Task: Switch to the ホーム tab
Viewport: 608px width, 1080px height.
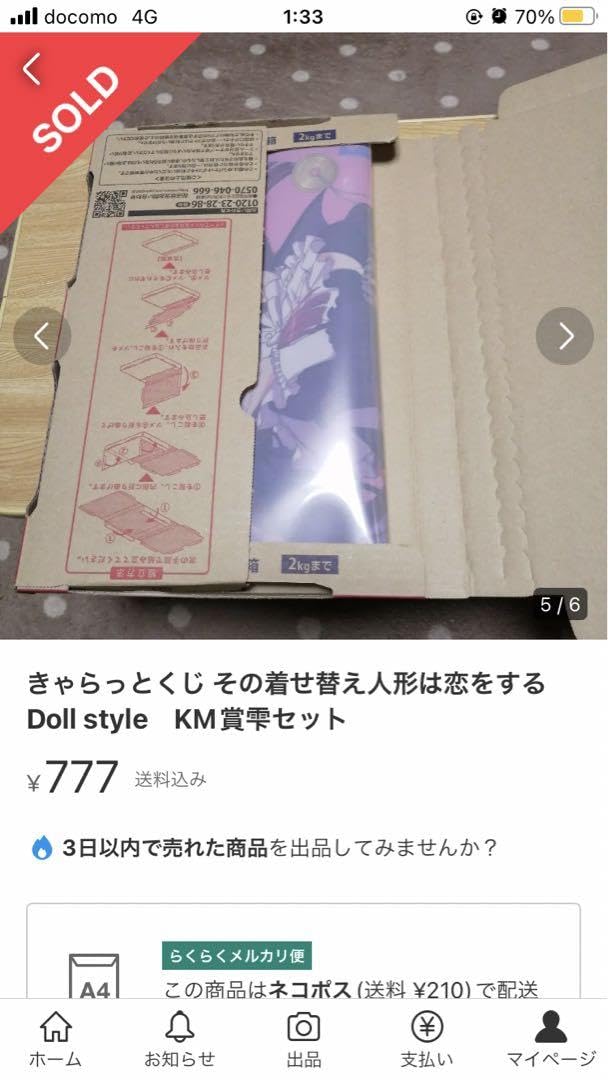Action: [x=55, y=1038]
